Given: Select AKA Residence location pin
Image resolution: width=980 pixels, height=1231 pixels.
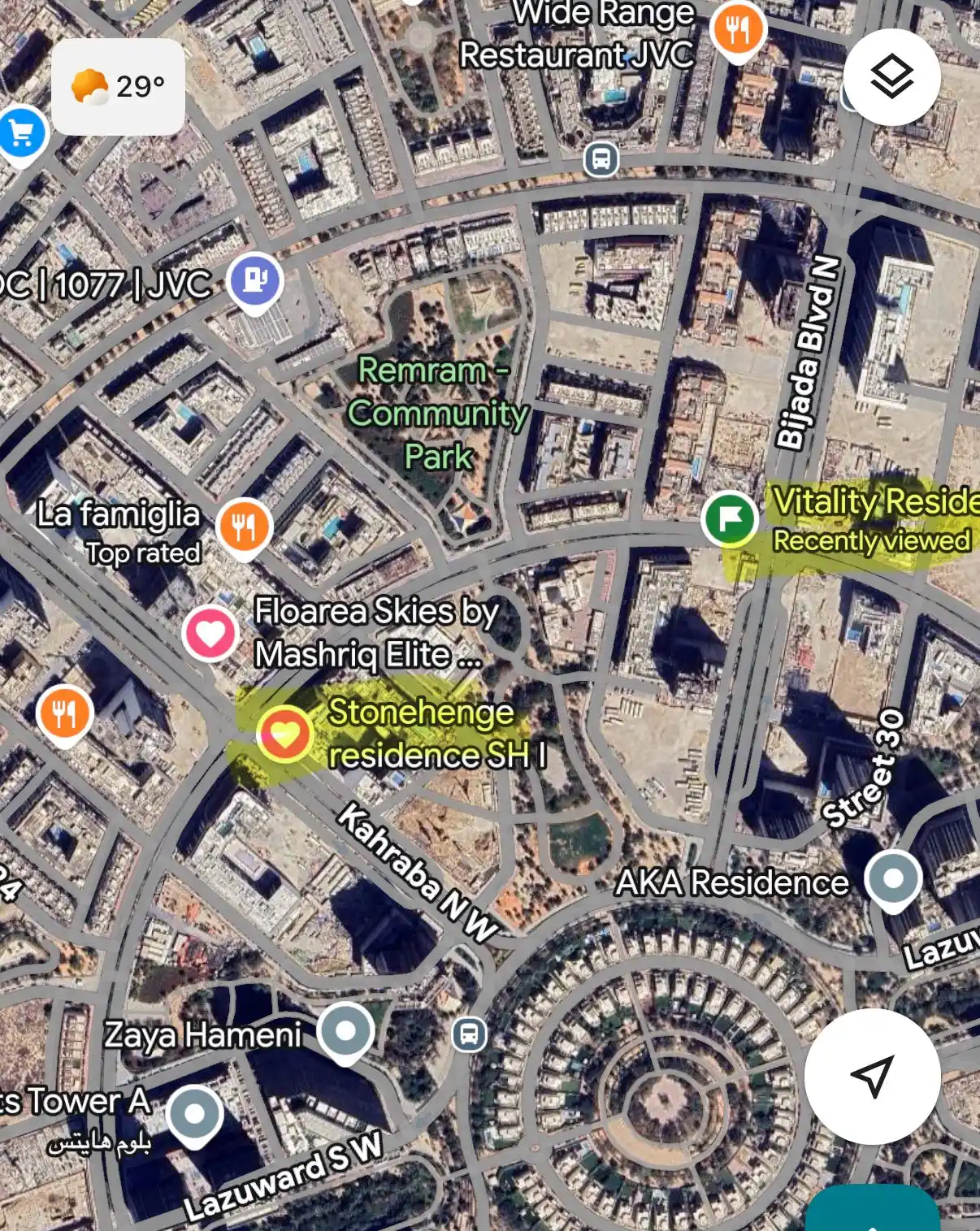Looking at the screenshot, I should [x=893, y=879].
